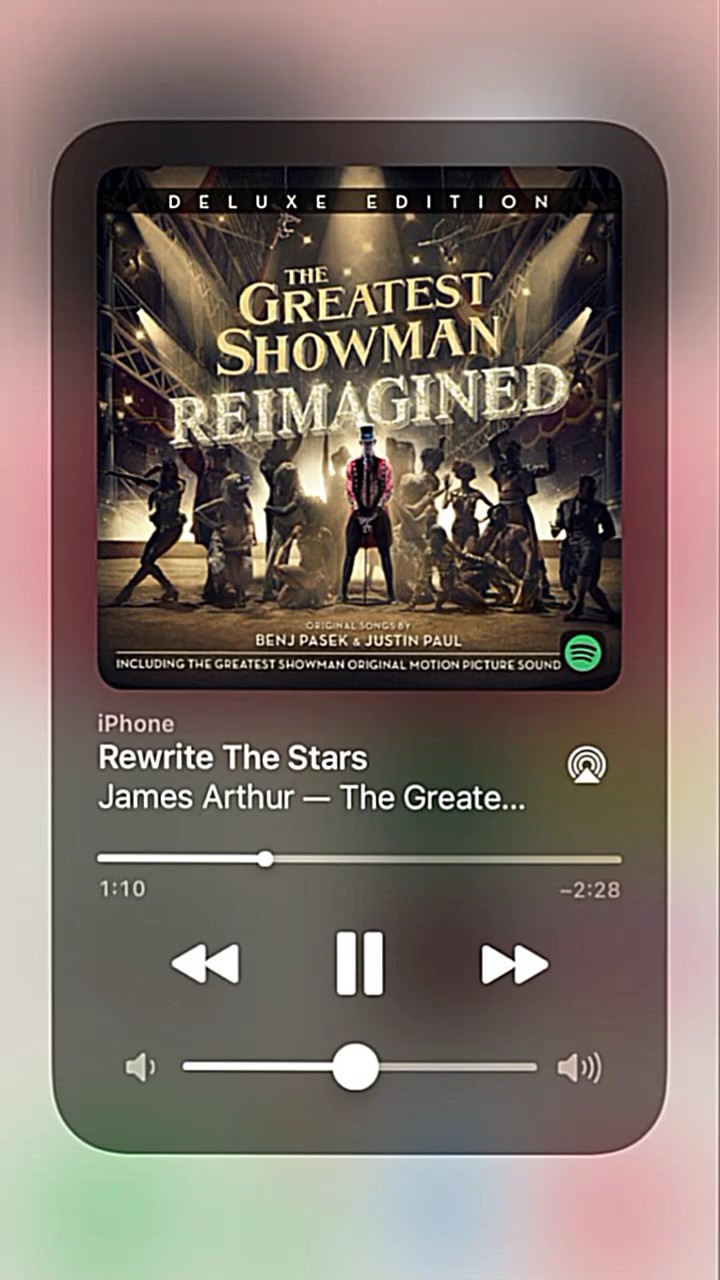This screenshot has width=720, height=1280.
Task: Skip to the next track
Action: pos(515,964)
